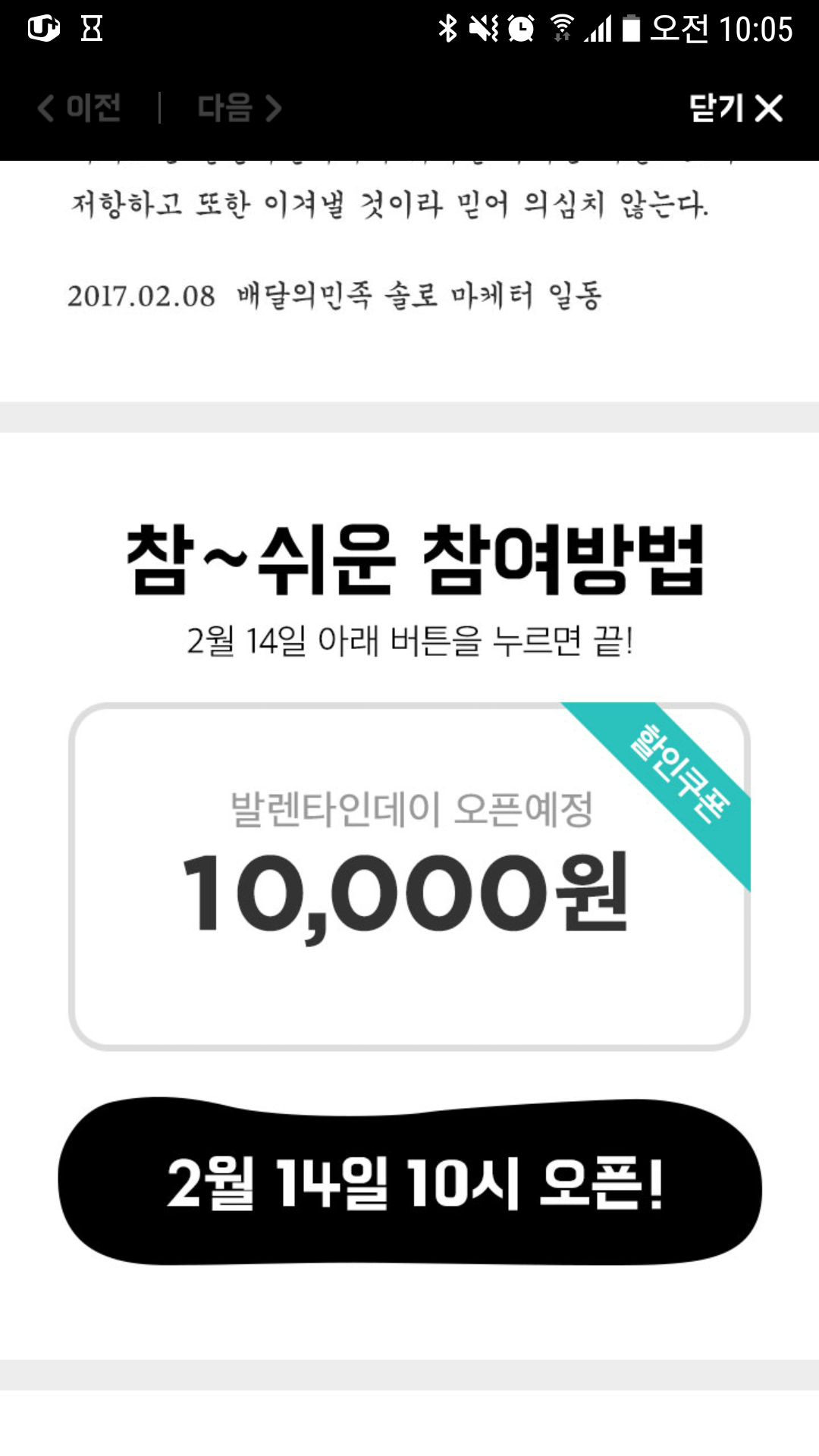Open the 10,000원 discount coupon card
819x1456 pixels.
coord(409,876)
